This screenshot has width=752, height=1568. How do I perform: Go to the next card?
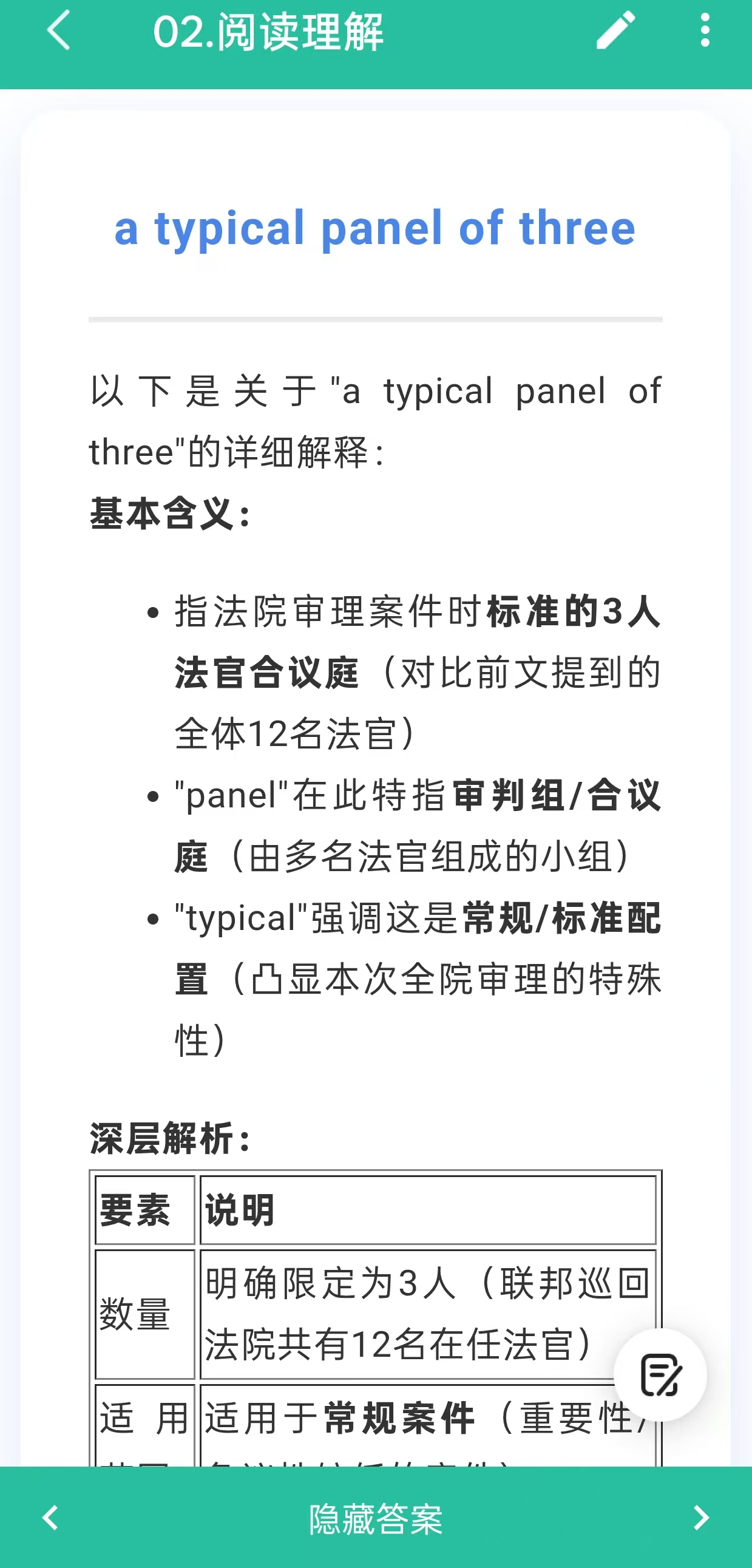[701, 1518]
